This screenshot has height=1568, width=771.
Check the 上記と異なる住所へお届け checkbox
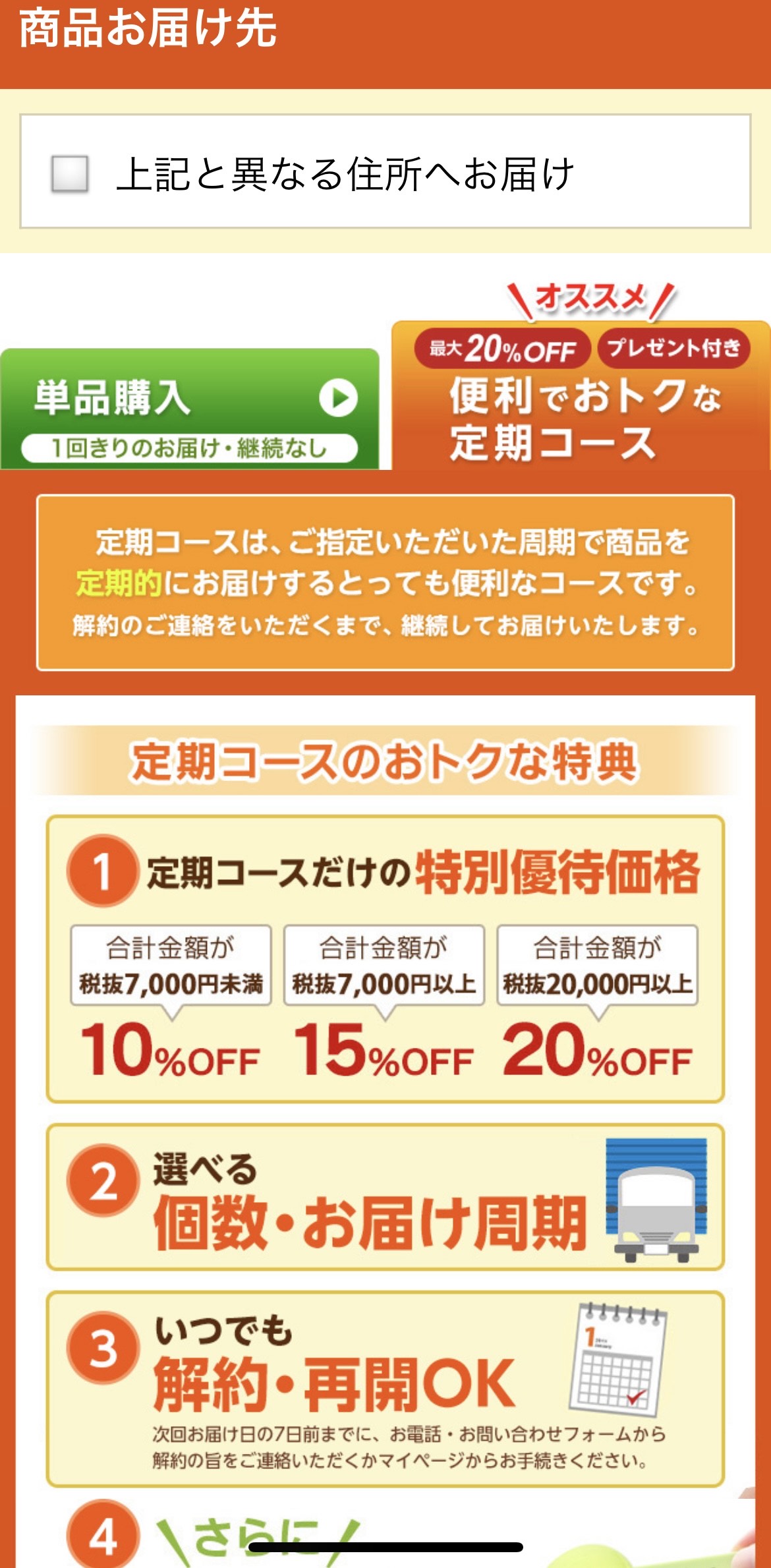click(x=70, y=173)
